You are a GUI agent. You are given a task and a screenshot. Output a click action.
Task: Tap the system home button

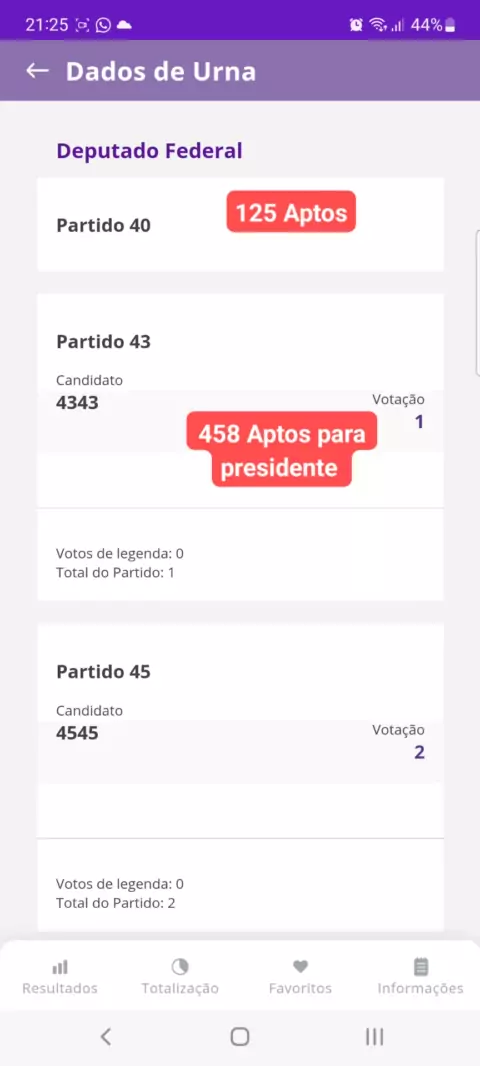point(239,1037)
